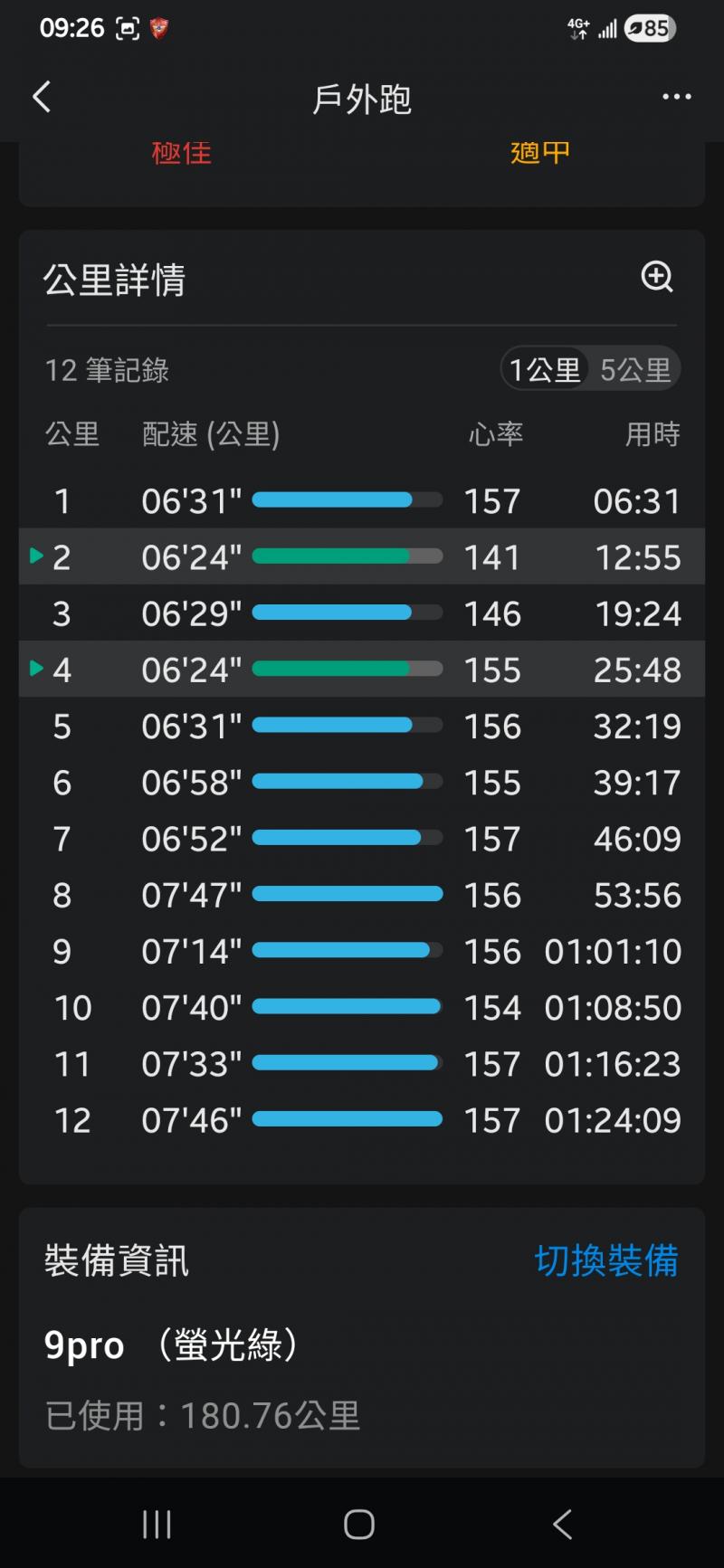
Task: Tap 切換裝備 to change gear
Action: [605, 1260]
